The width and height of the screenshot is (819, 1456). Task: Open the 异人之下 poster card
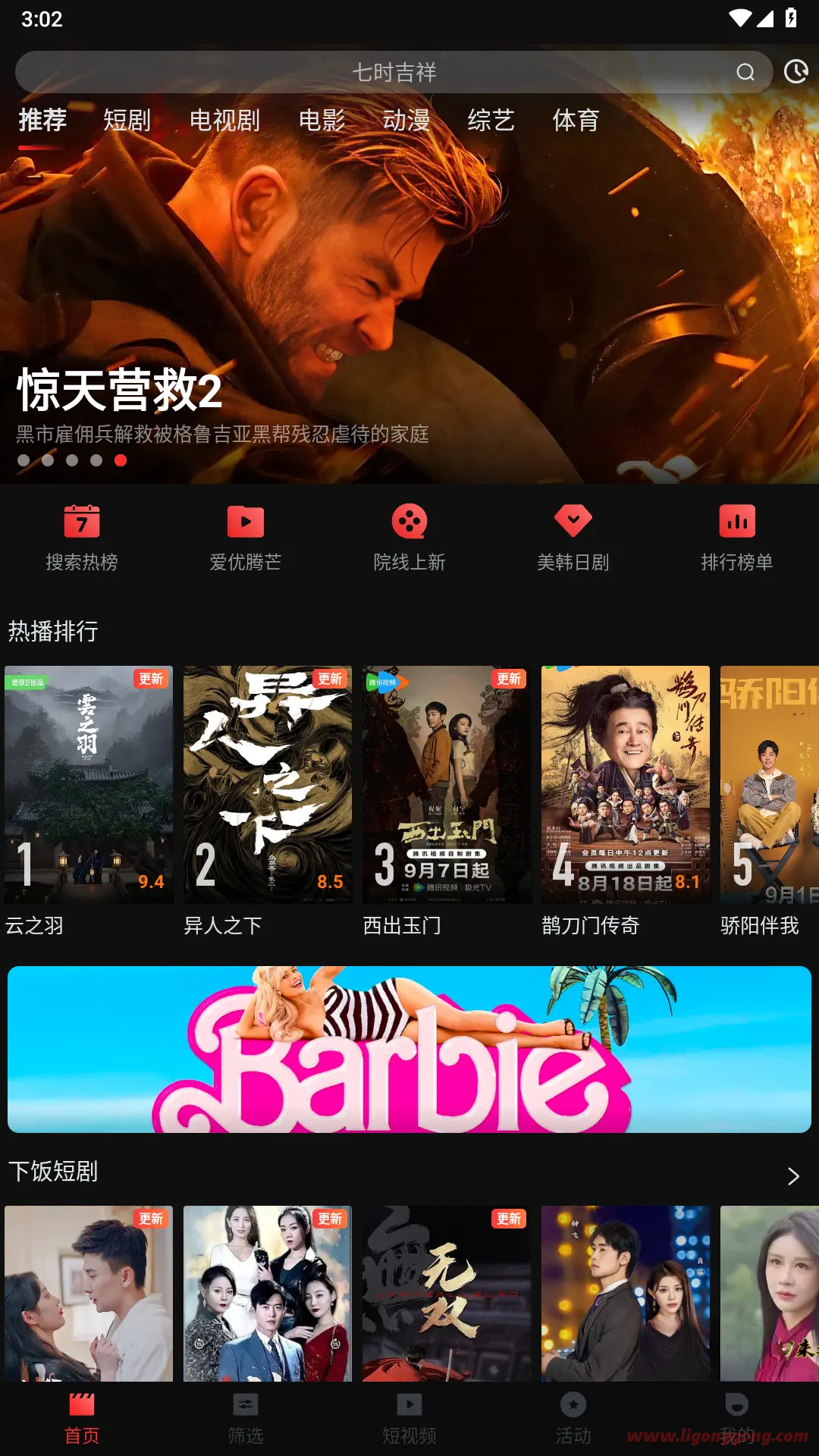click(x=268, y=801)
